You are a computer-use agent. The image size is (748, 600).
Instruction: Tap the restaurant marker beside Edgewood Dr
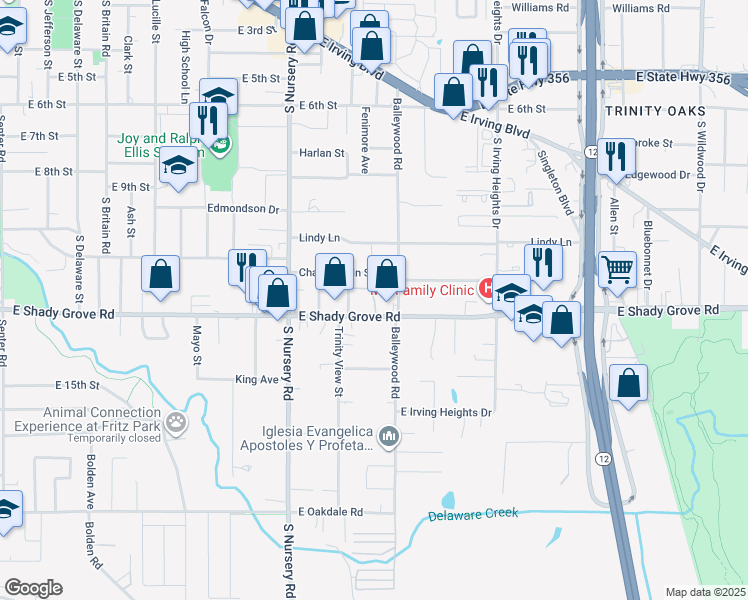616,156
